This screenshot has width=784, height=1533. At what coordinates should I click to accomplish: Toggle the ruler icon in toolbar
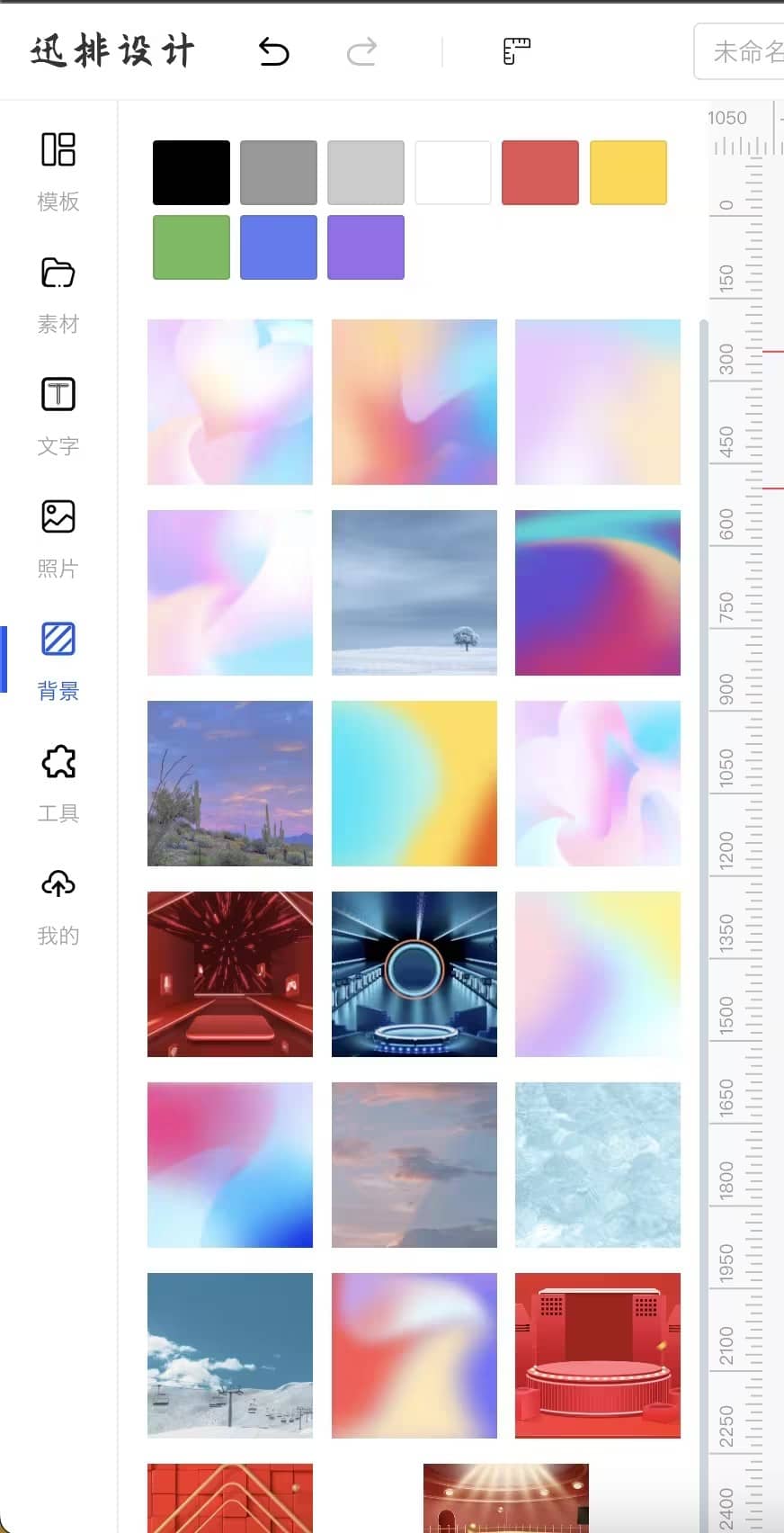[x=516, y=52]
